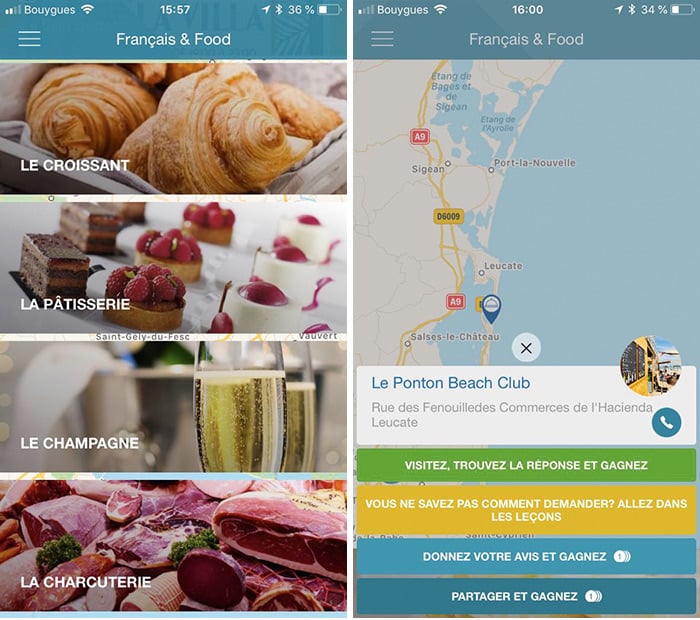Tap Partager et gagnez button

pos(526,596)
